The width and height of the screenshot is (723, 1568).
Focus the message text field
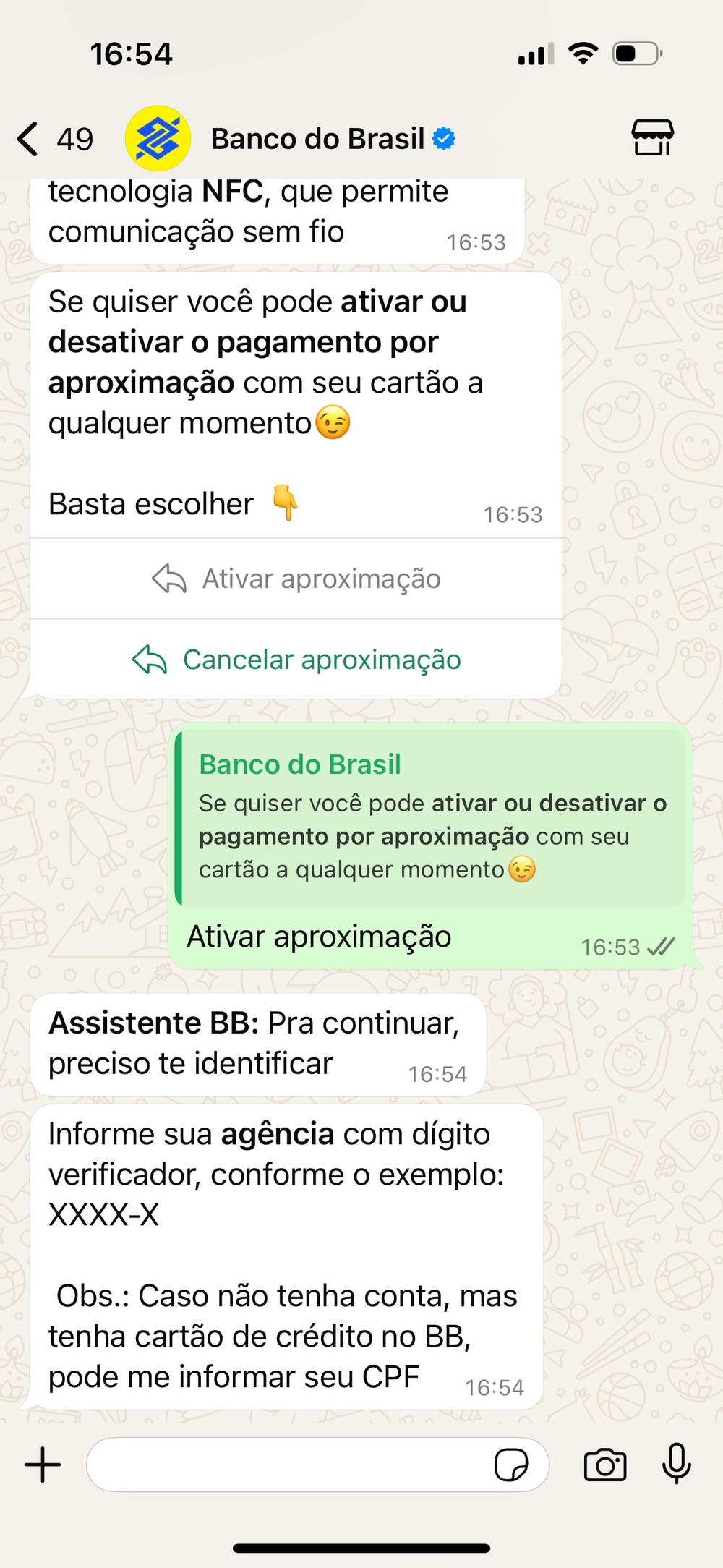[x=289, y=1465]
